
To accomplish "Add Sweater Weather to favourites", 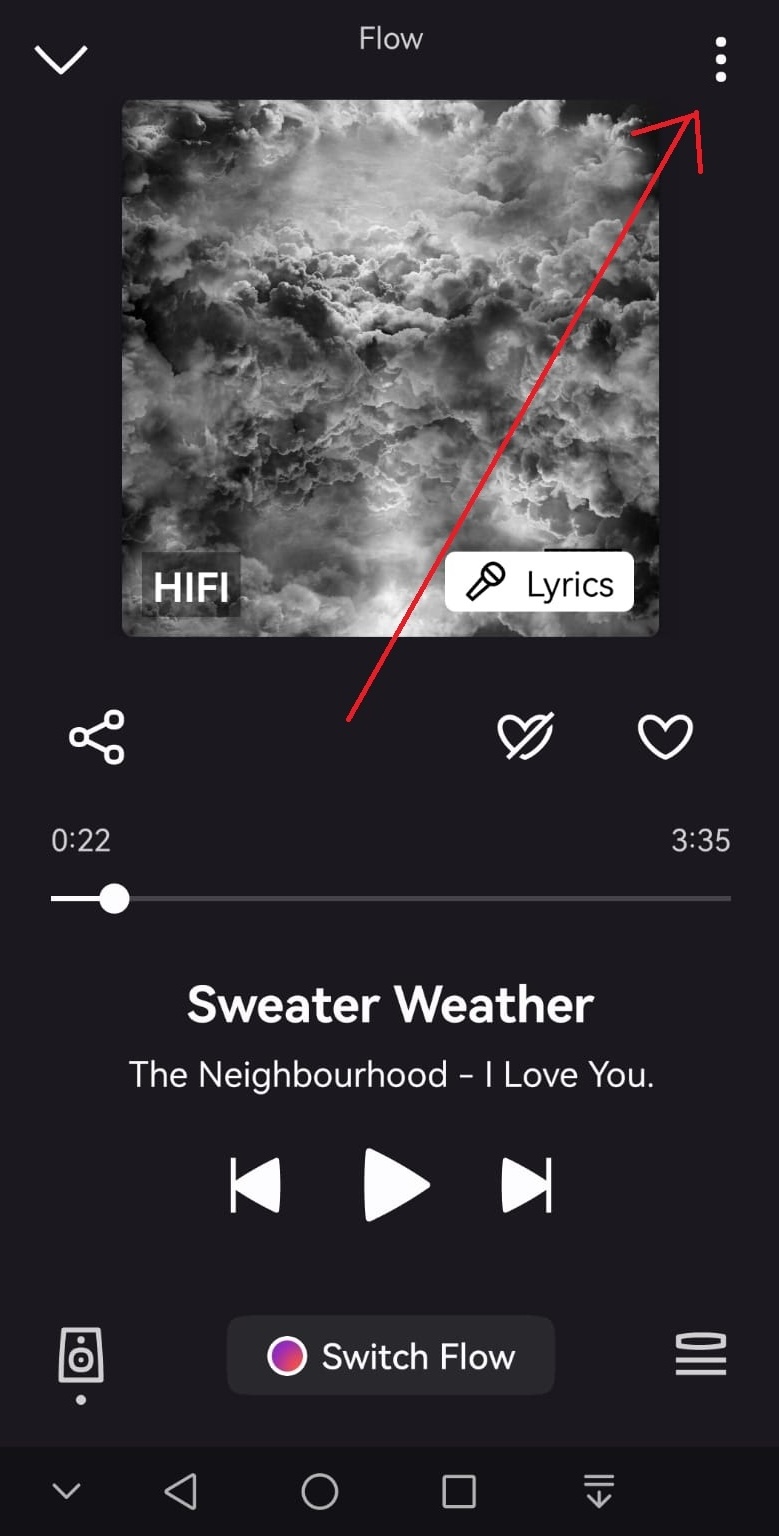I will (x=665, y=738).
